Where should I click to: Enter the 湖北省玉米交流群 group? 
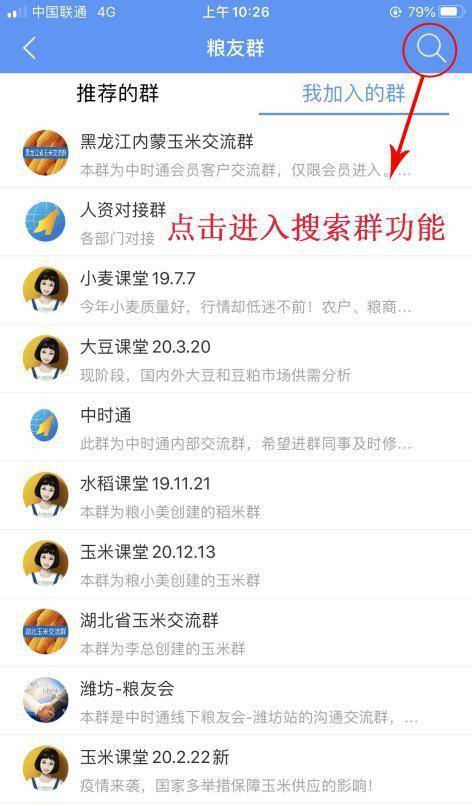click(x=236, y=632)
